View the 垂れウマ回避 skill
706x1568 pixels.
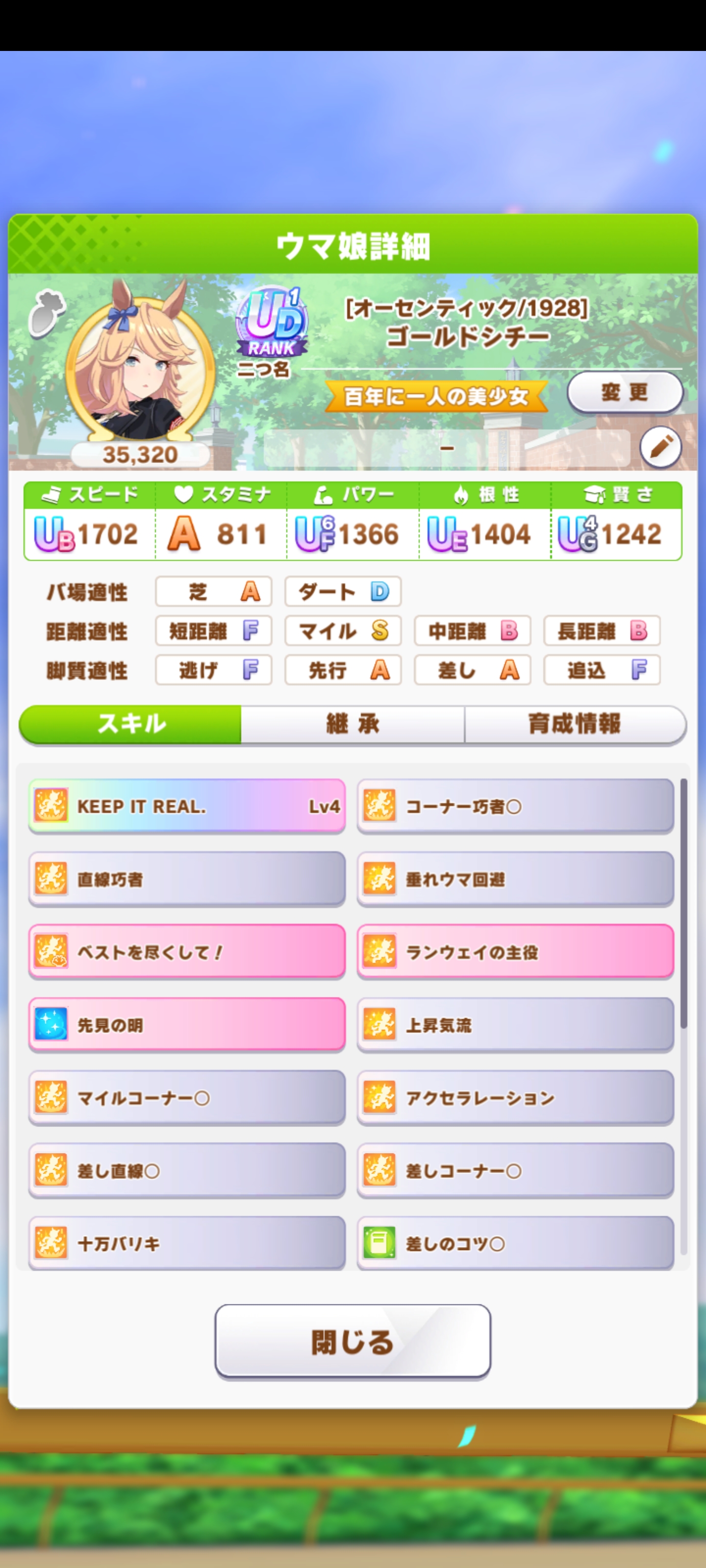point(515,879)
